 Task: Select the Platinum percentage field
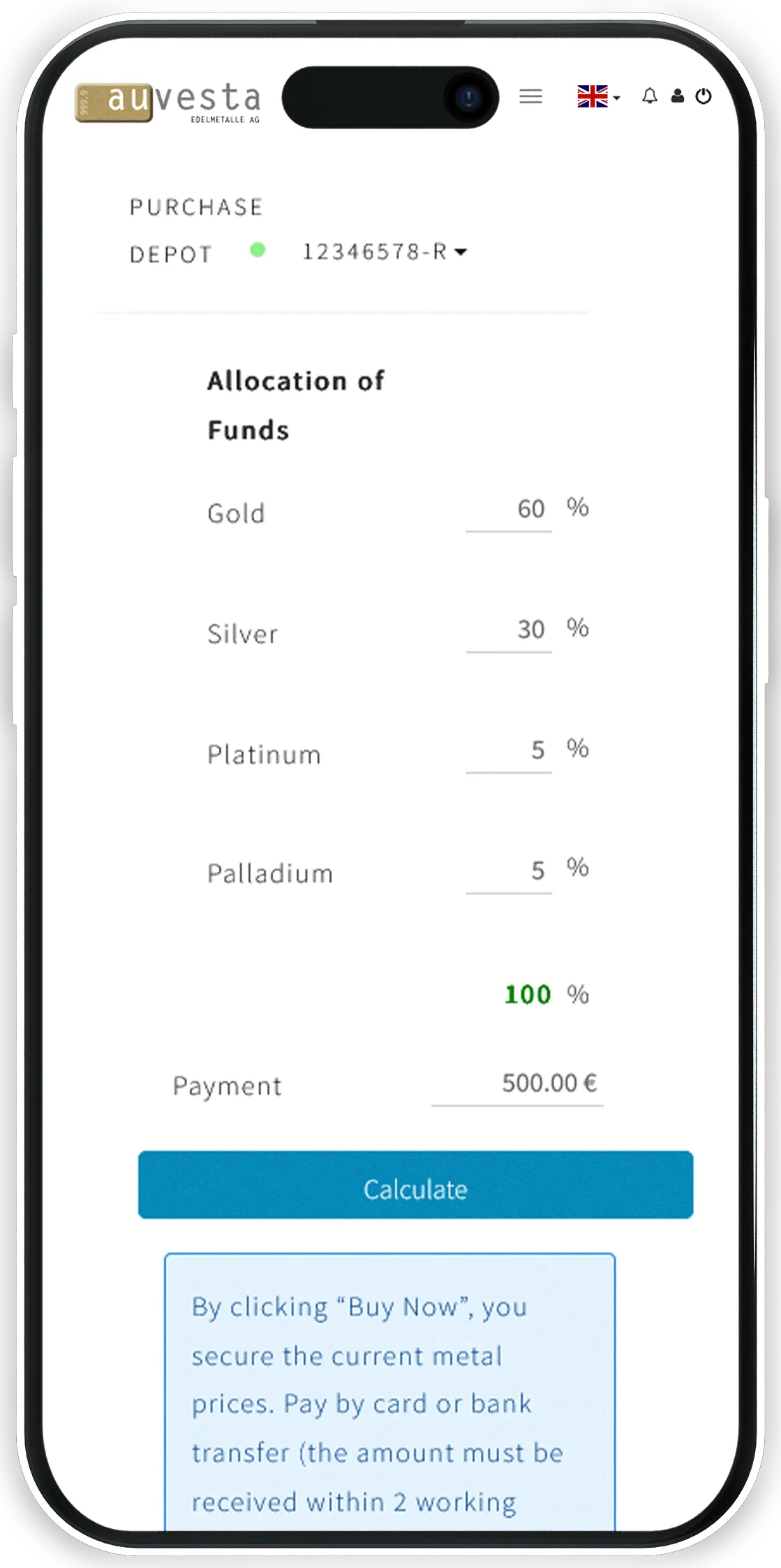[x=509, y=751]
